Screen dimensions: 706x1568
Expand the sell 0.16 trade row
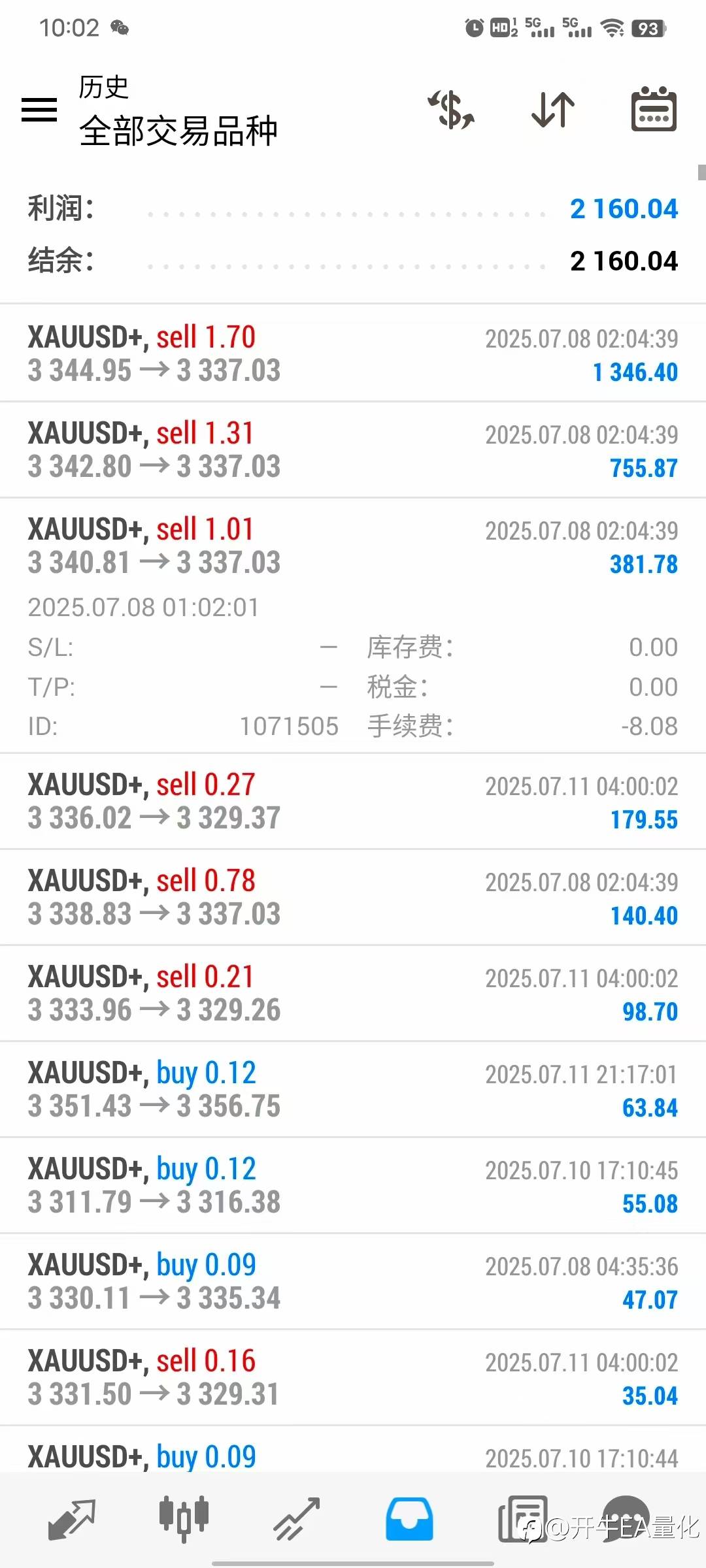[353, 1377]
